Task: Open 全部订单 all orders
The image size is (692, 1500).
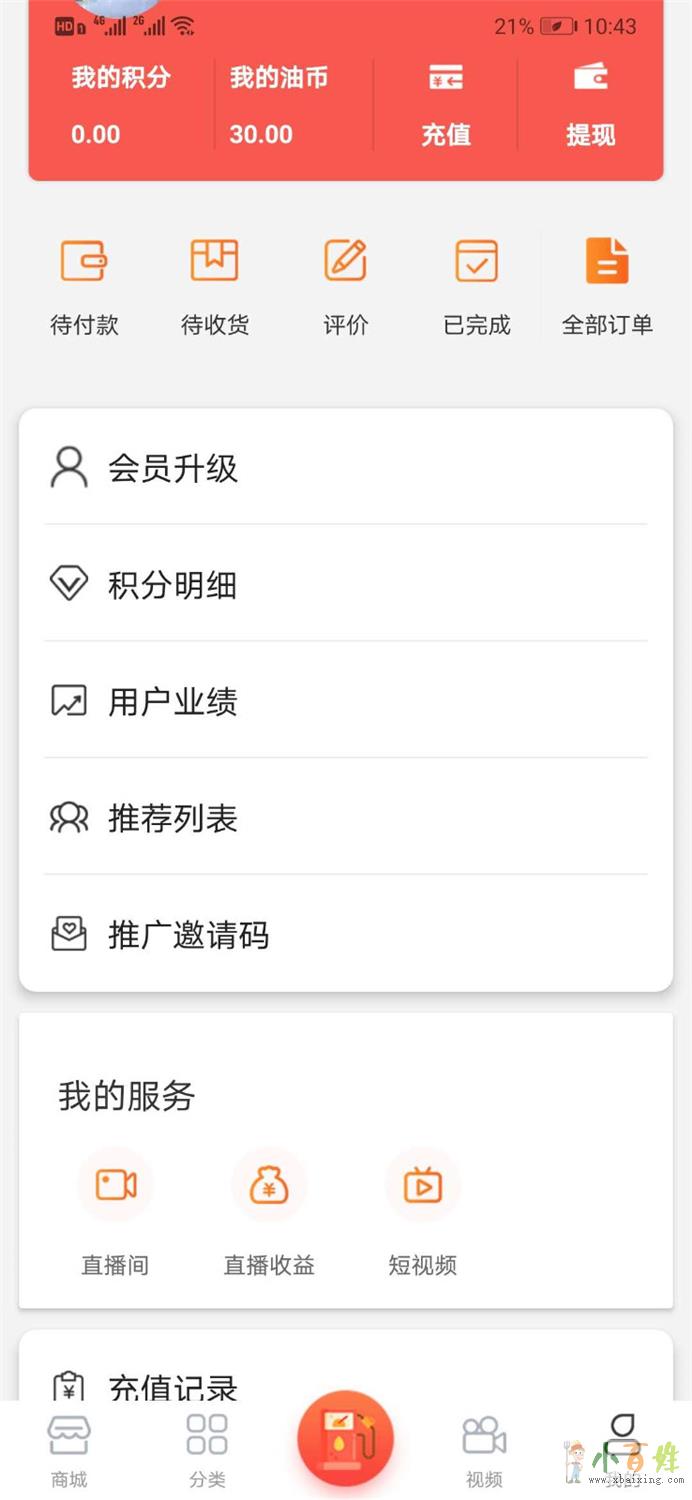Action: tap(607, 286)
